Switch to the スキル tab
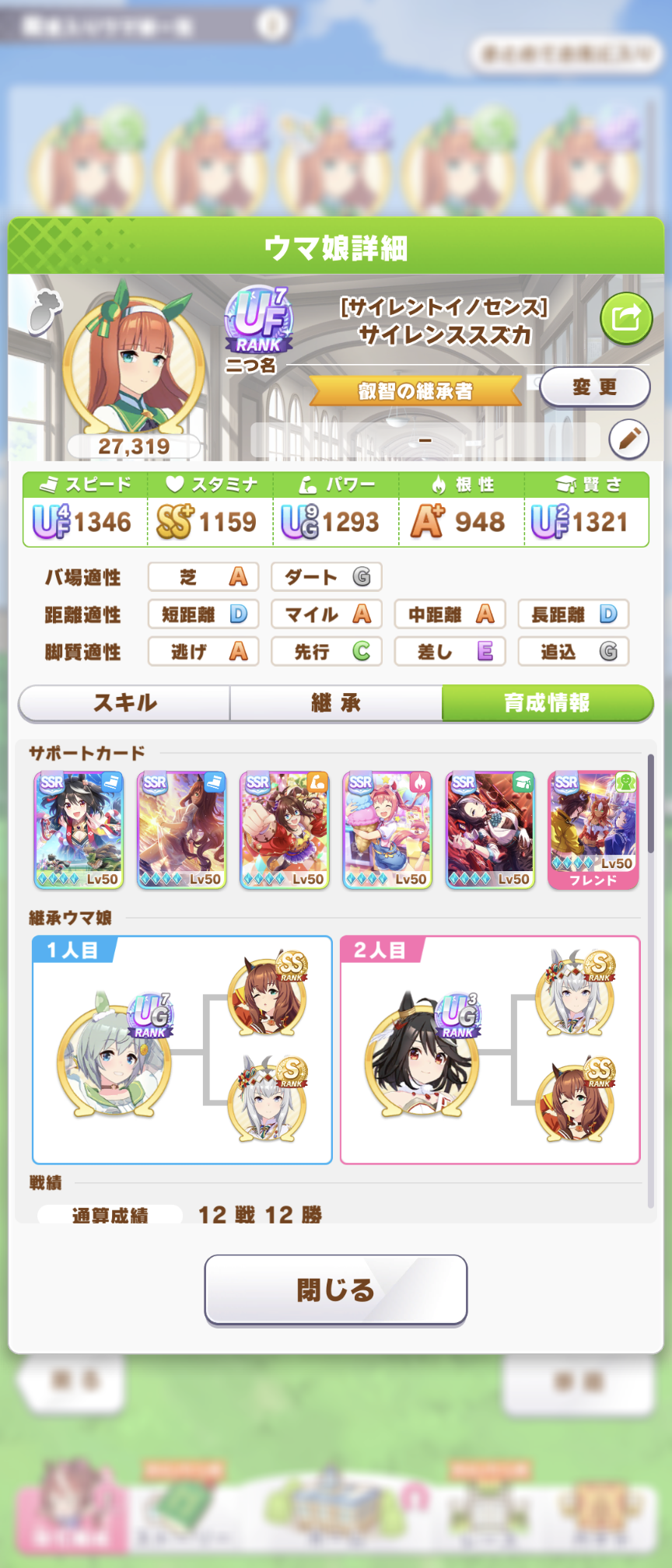672x1568 pixels. click(125, 703)
